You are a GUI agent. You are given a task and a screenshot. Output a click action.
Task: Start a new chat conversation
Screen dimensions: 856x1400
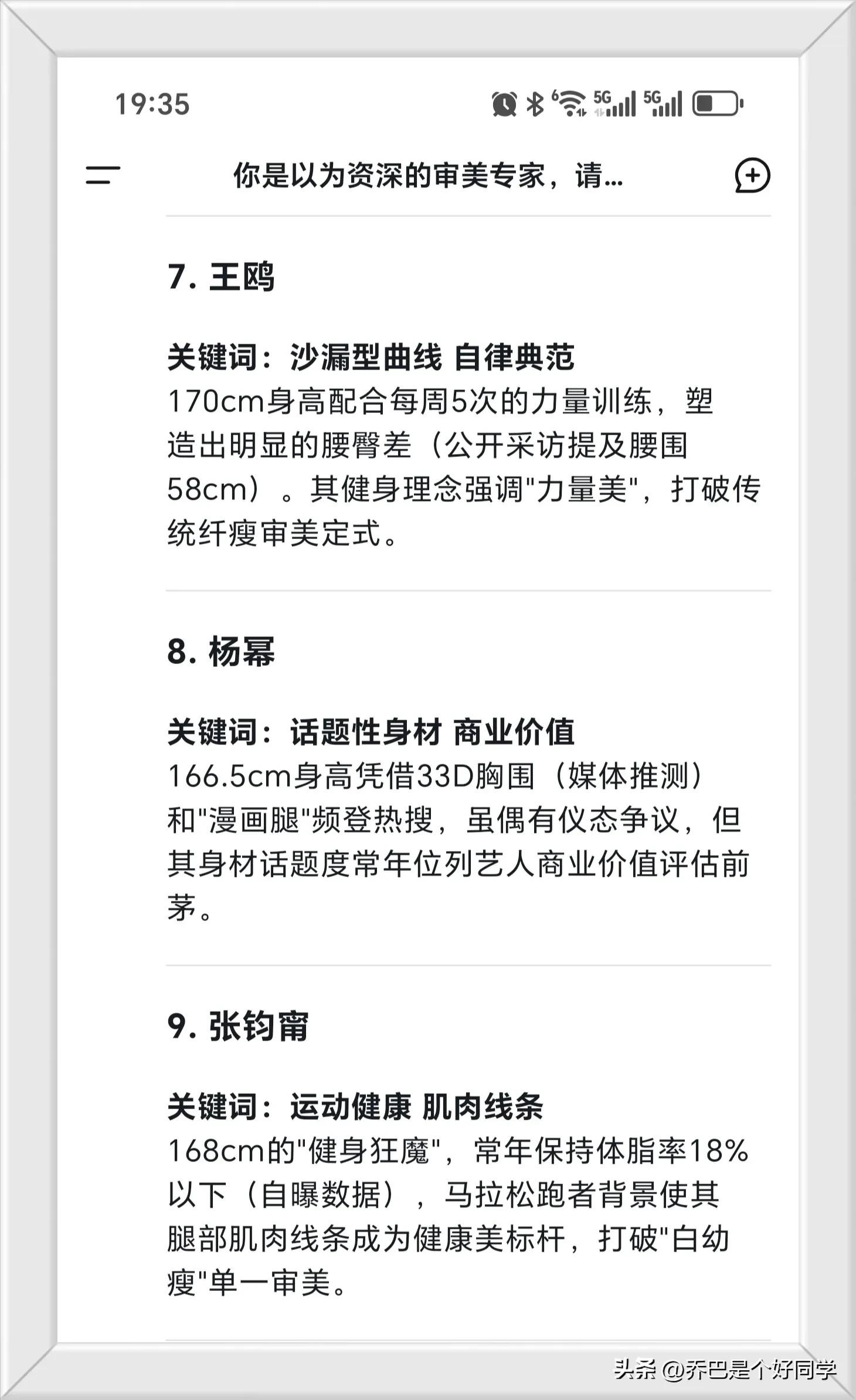(x=752, y=175)
